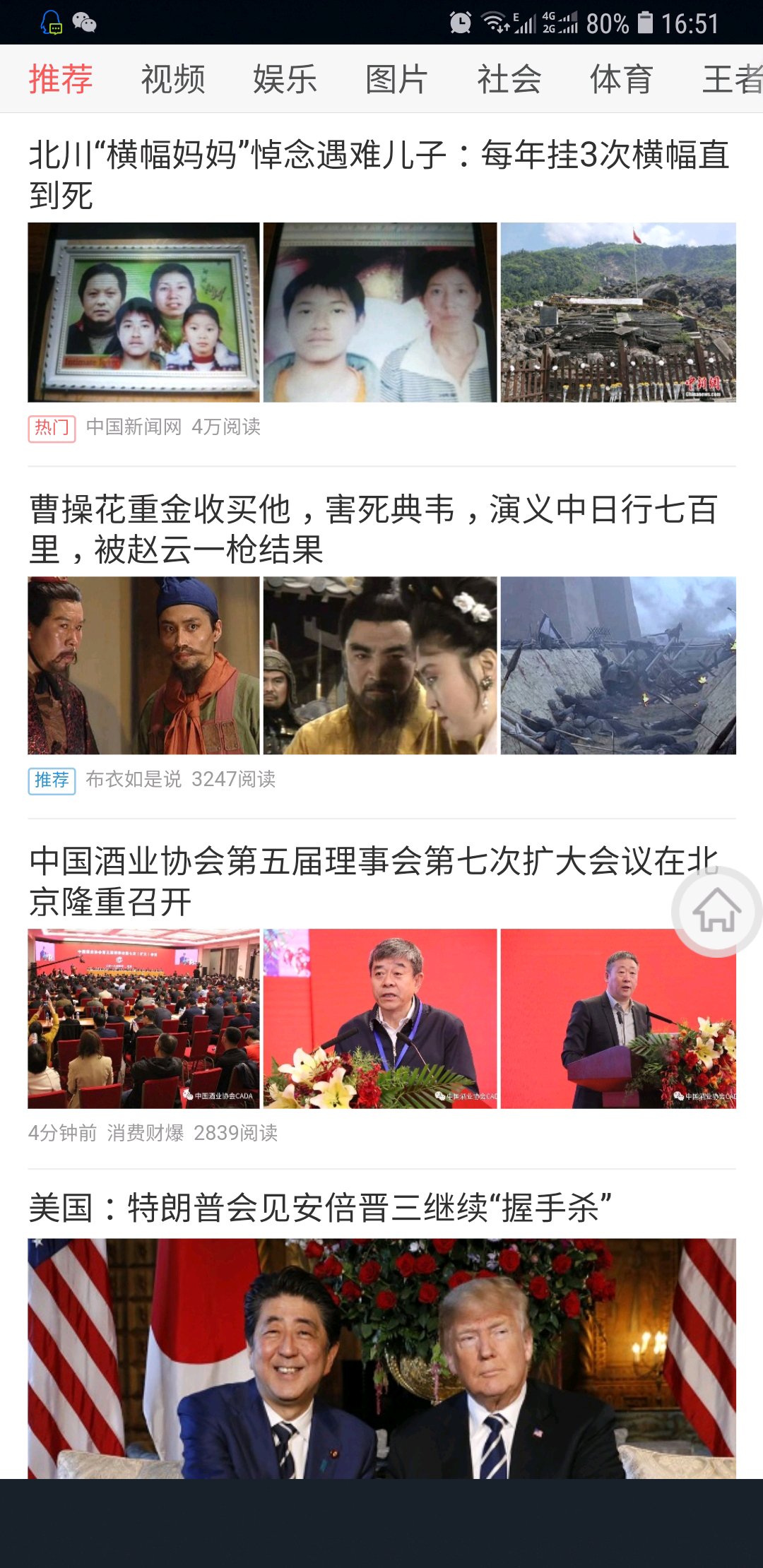Open the partially visible 王者 tab

(732, 79)
